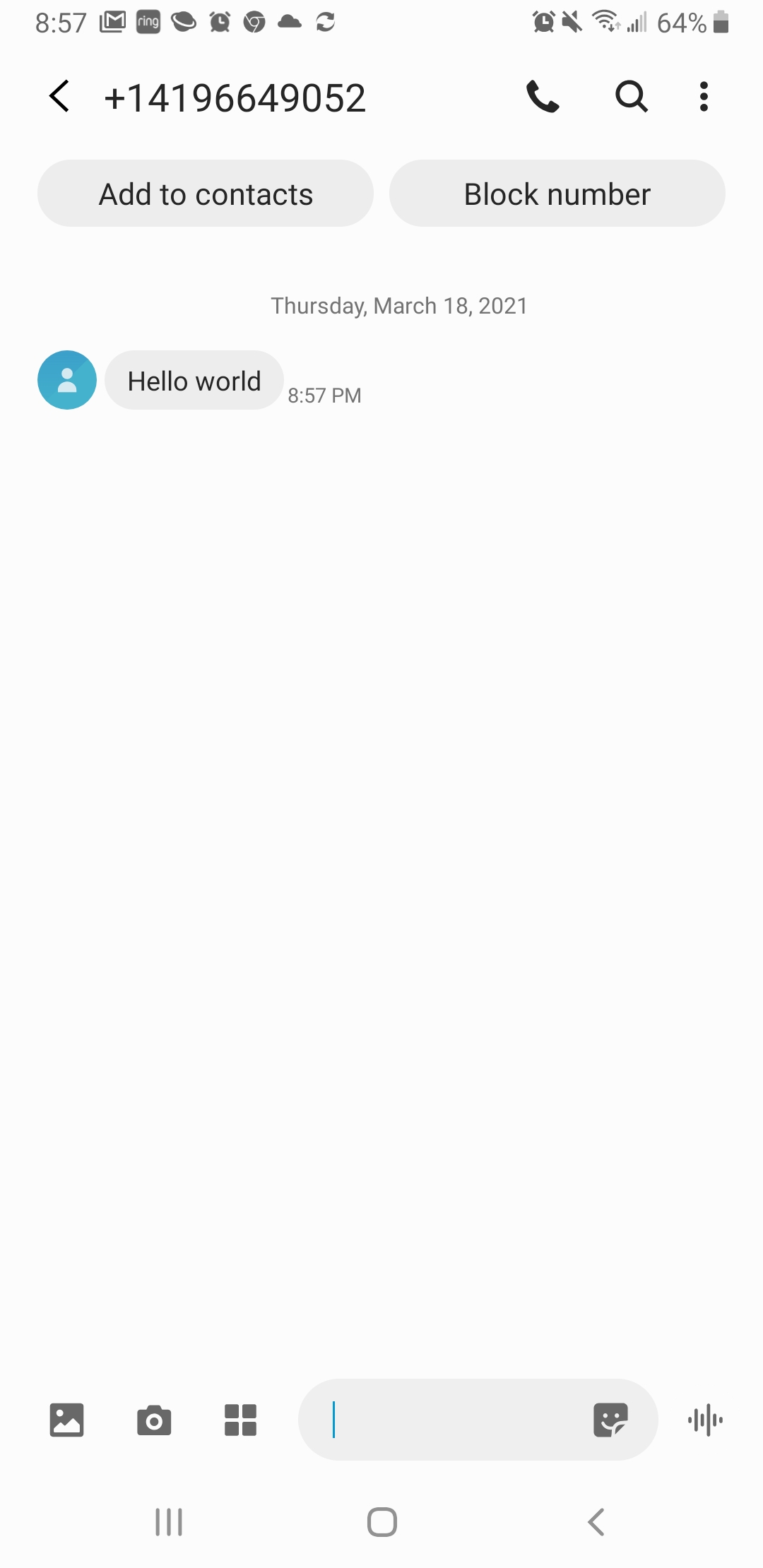763x1568 pixels.
Task: Open the sender's contact avatar
Action: click(67, 381)
